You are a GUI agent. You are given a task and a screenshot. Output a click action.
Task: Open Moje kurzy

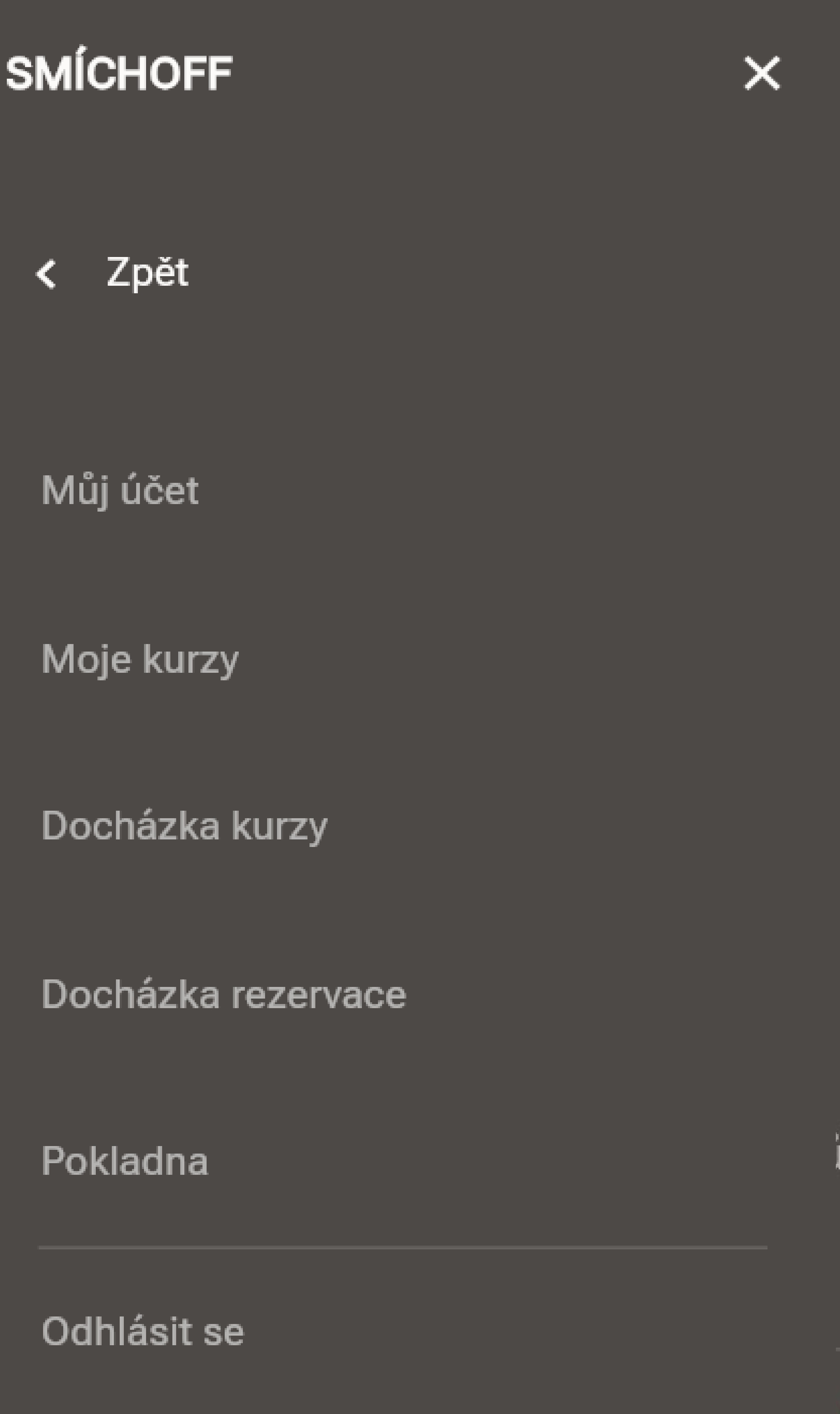(x=140, y=660)
